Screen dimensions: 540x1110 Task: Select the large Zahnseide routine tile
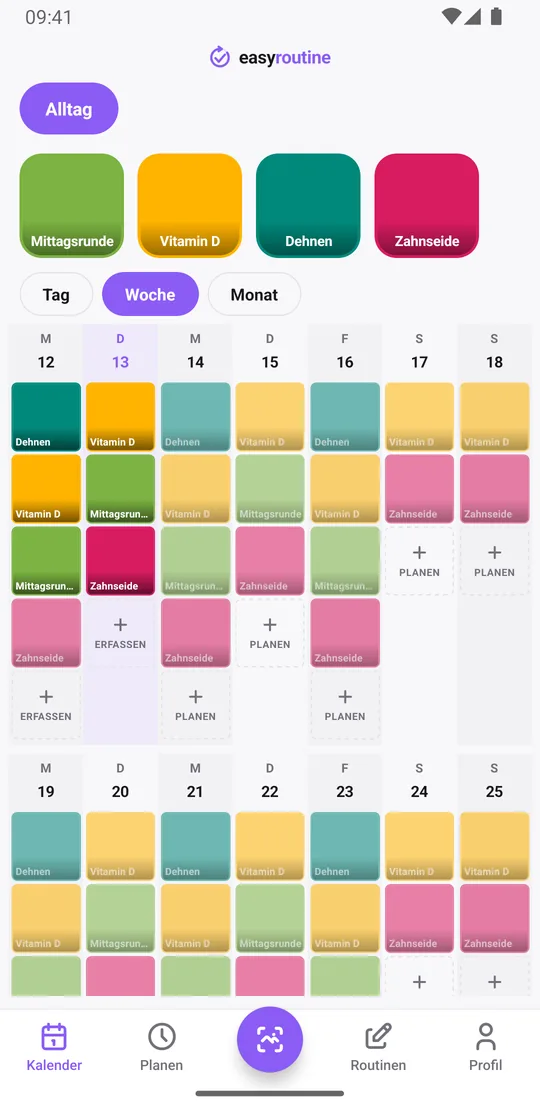tap(426, 205)
